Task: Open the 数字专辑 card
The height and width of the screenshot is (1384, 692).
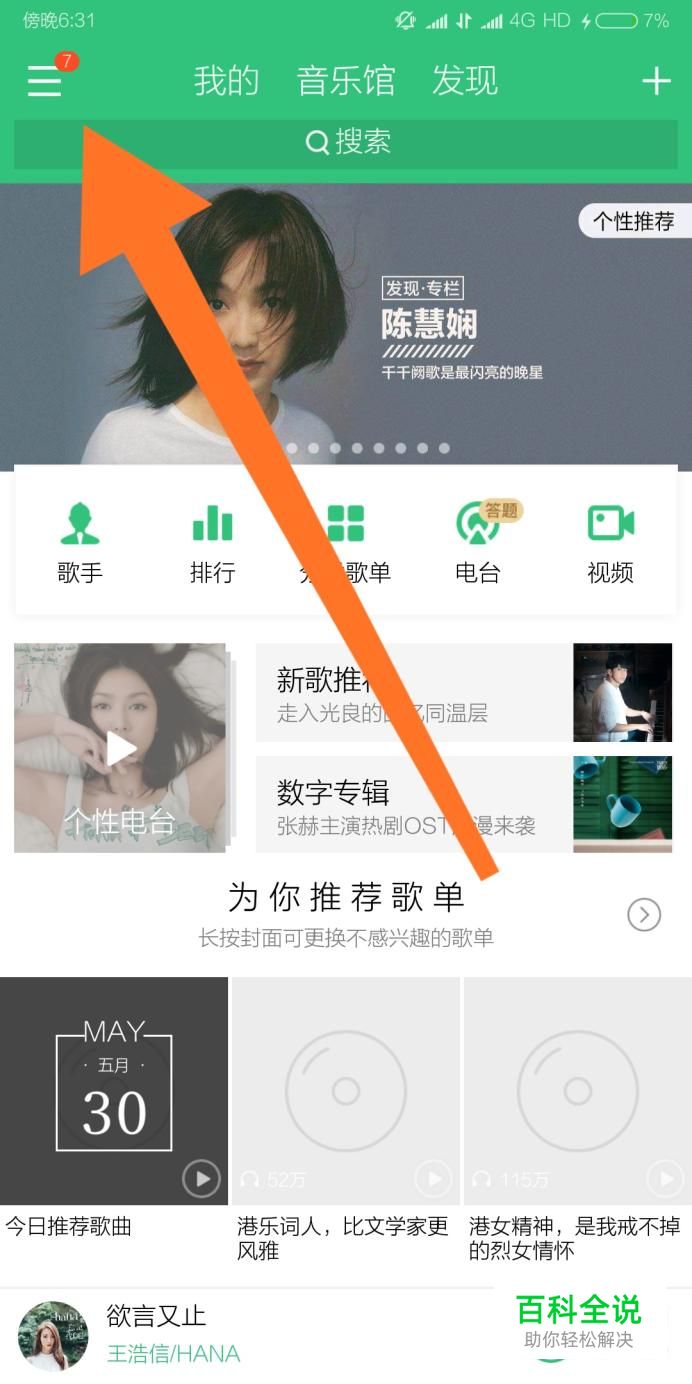Action: pyautogui.click(x=464, y=805)
